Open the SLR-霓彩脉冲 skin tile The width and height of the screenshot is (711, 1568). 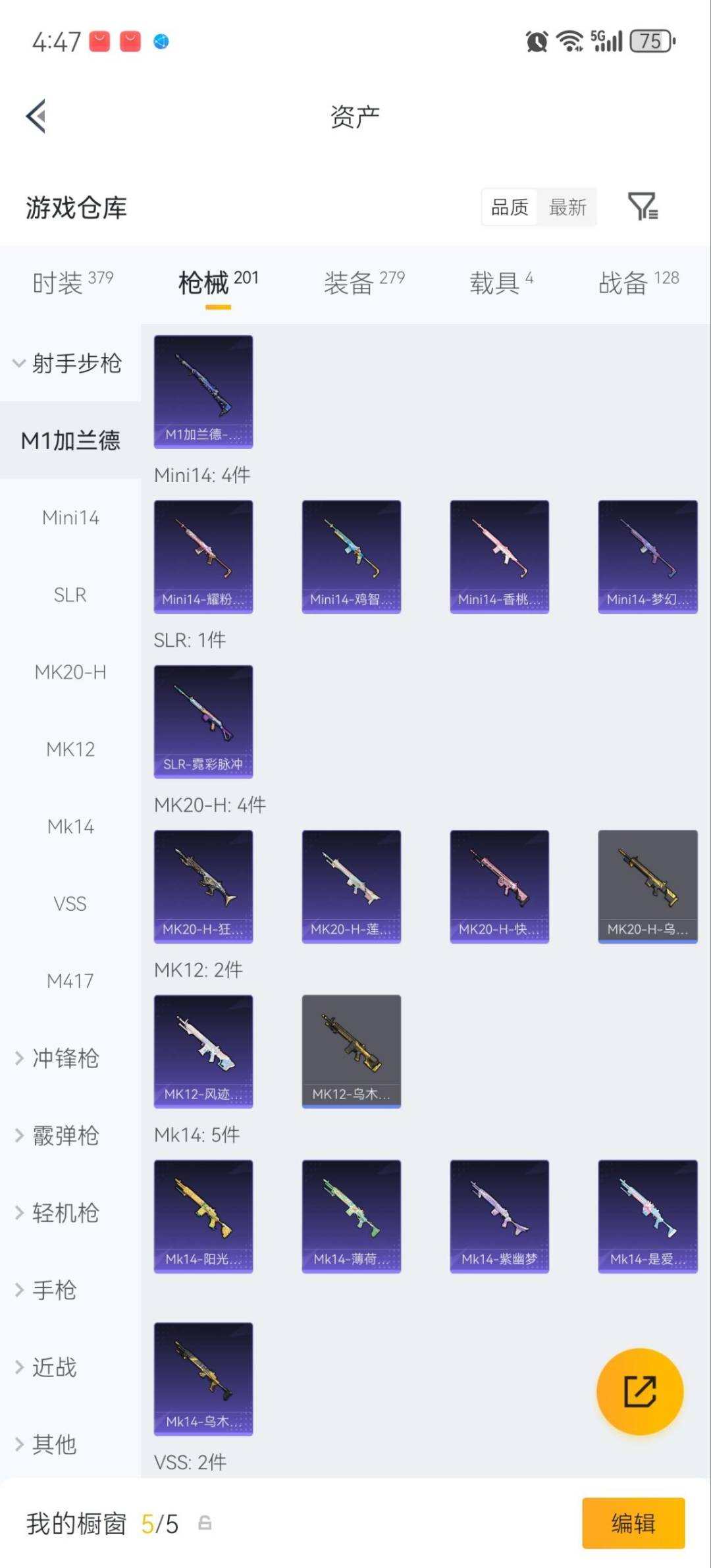203,722
